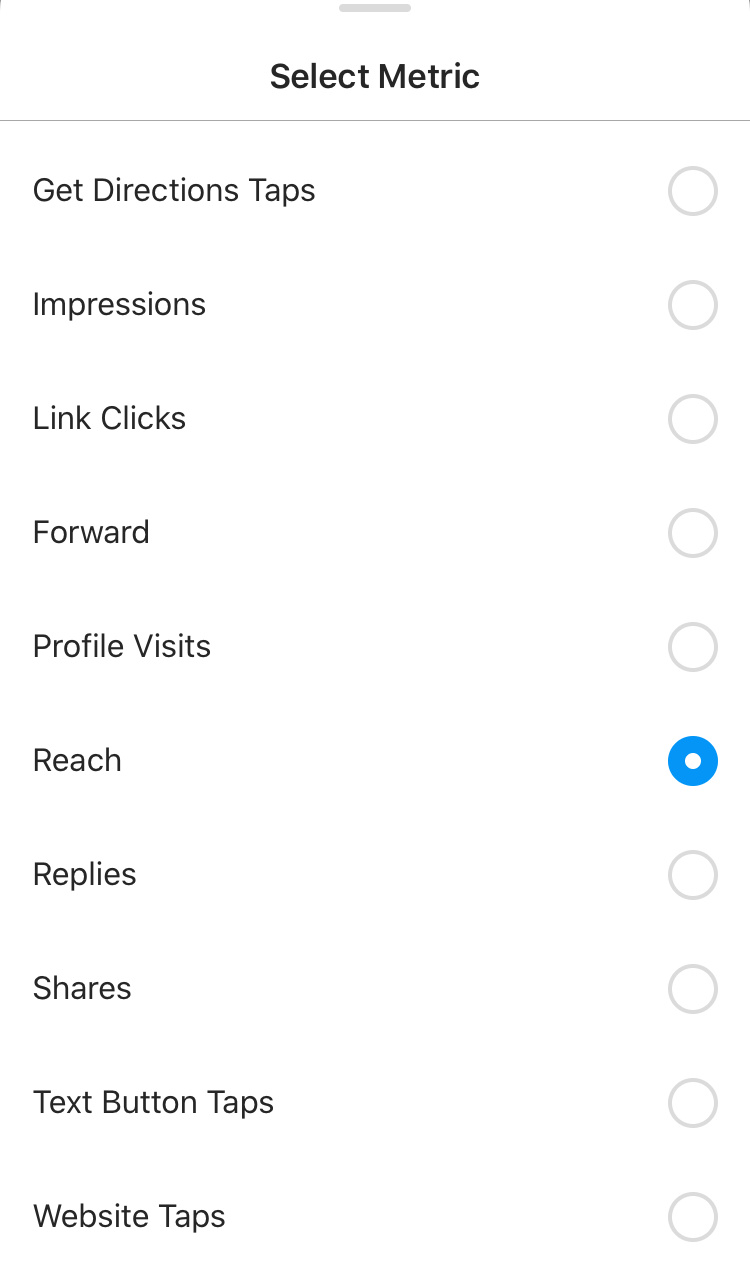Choose Profile Visits radio button

(x=692, y=647)
